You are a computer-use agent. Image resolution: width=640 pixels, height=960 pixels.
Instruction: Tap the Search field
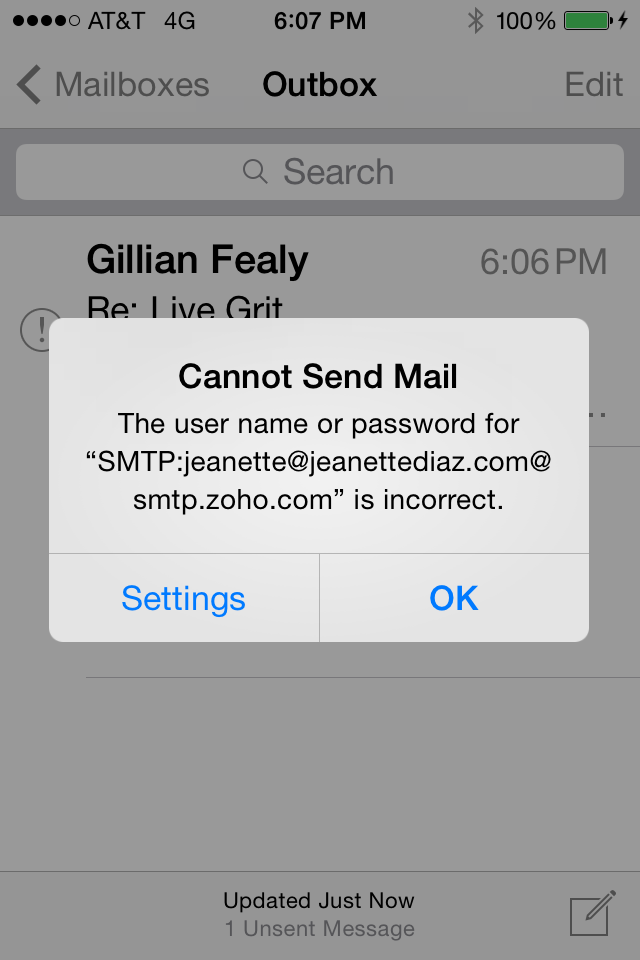[x=320, y=172]
